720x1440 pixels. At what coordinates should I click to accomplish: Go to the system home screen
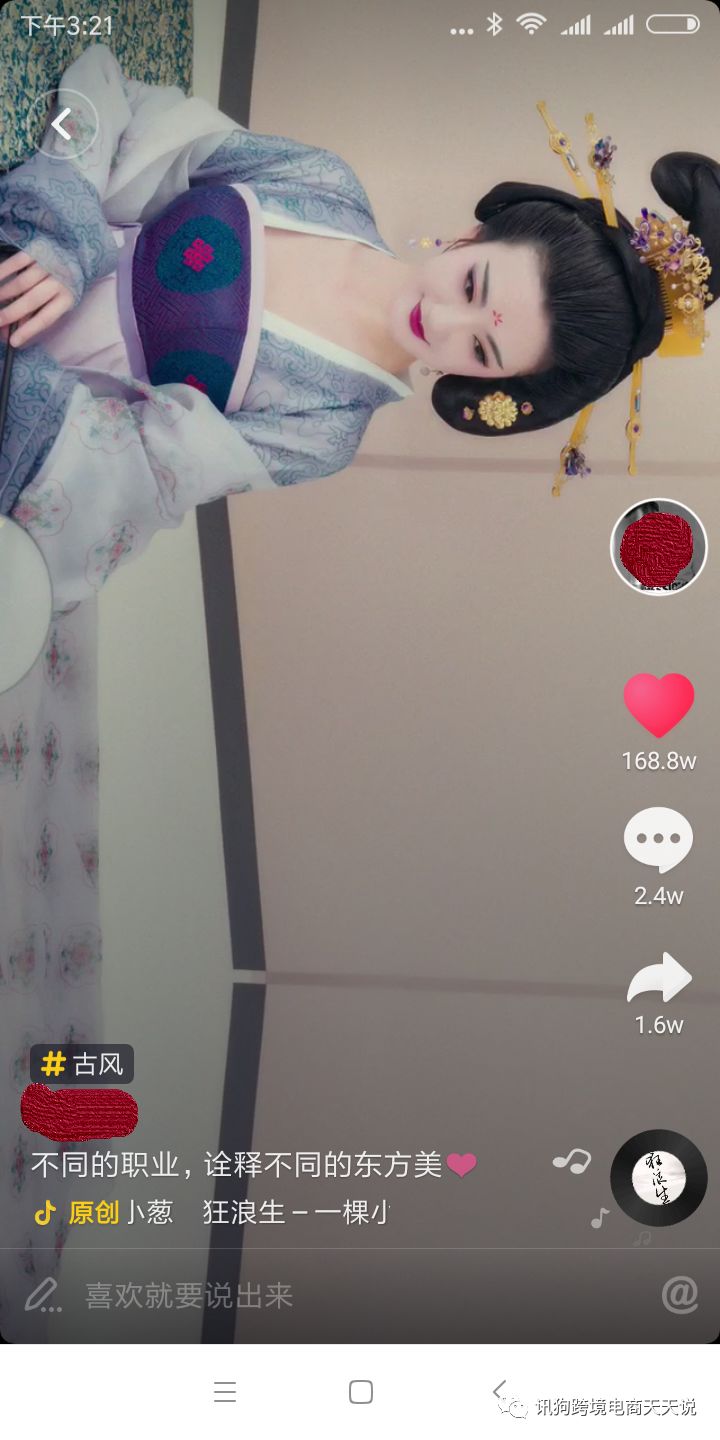[x=361, y=1392]
